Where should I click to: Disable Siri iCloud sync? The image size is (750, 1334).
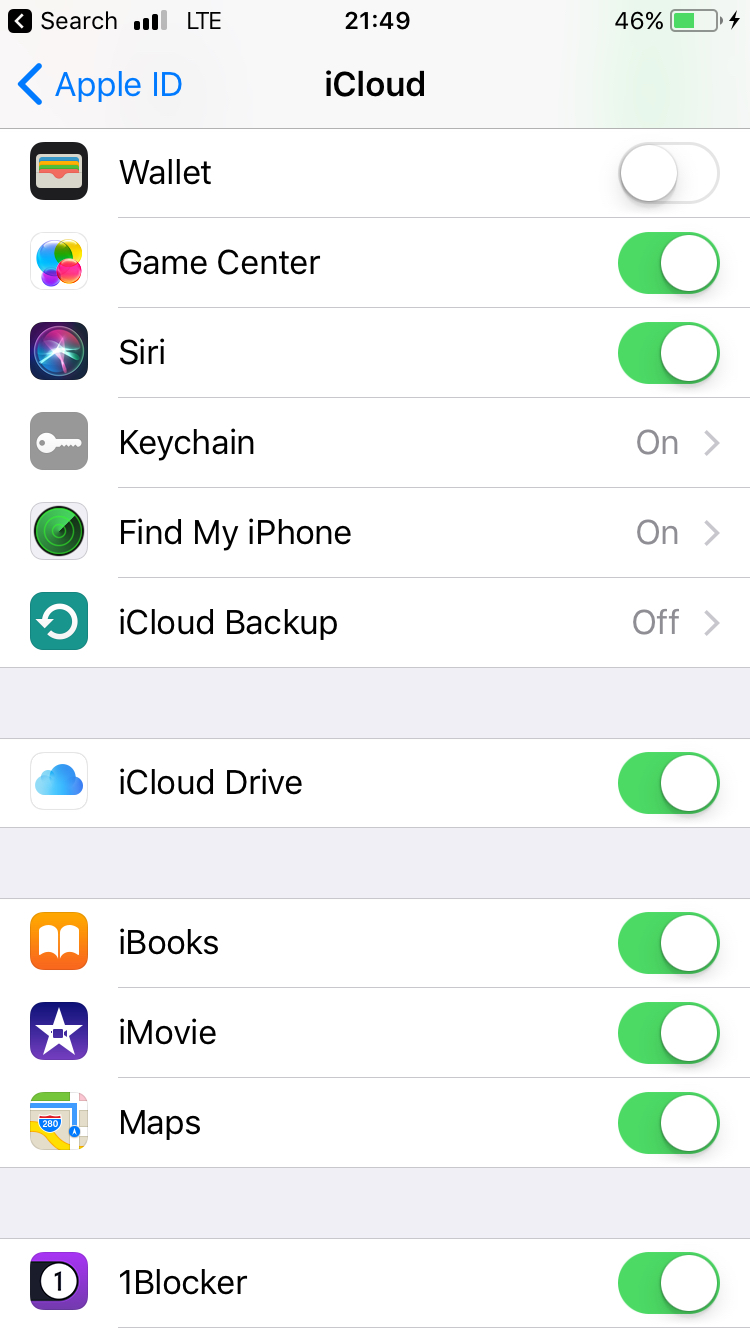(x=668, y=353)
